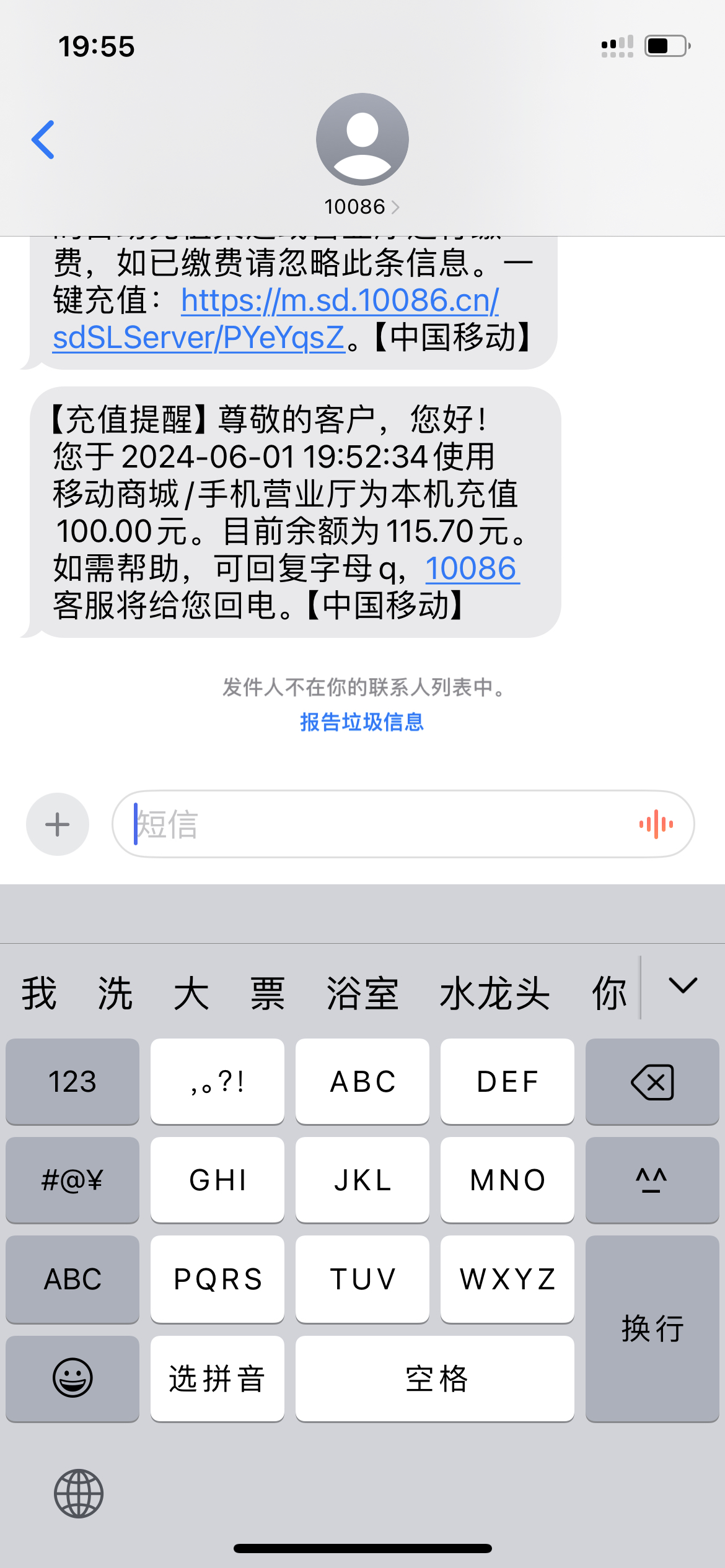Tap the contact avatar for 10086
725x1568 pixels.
click(362, 139)
